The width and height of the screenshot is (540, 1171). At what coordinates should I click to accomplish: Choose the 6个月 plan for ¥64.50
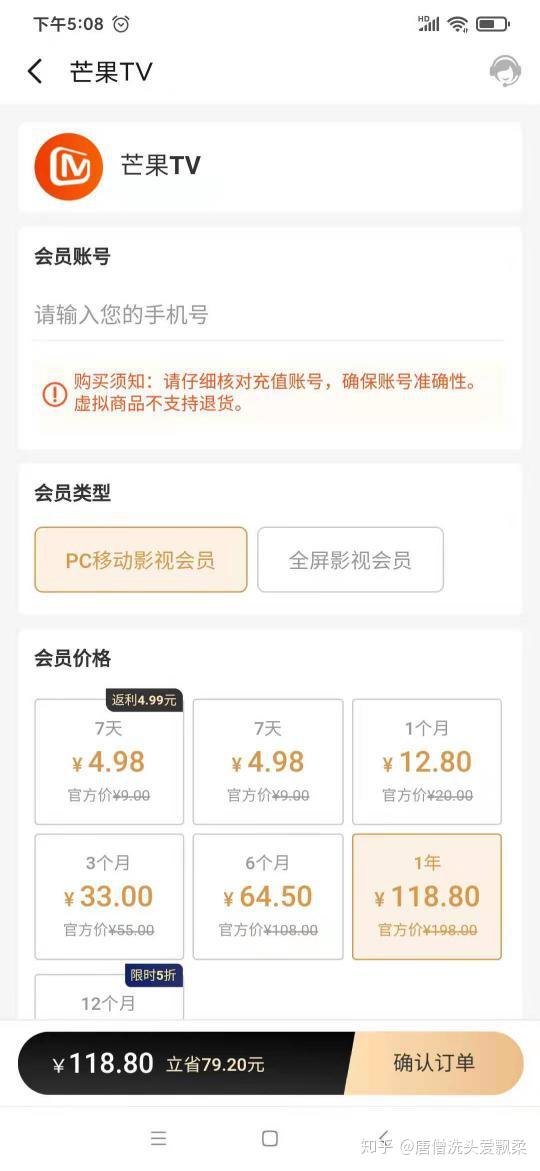(268, 896)
